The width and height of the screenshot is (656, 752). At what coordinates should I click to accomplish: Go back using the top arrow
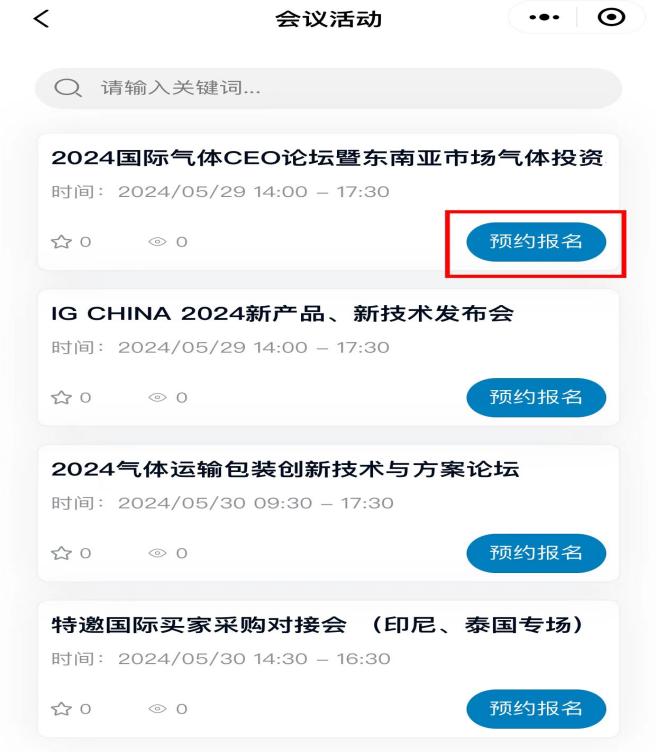(41, 18)
